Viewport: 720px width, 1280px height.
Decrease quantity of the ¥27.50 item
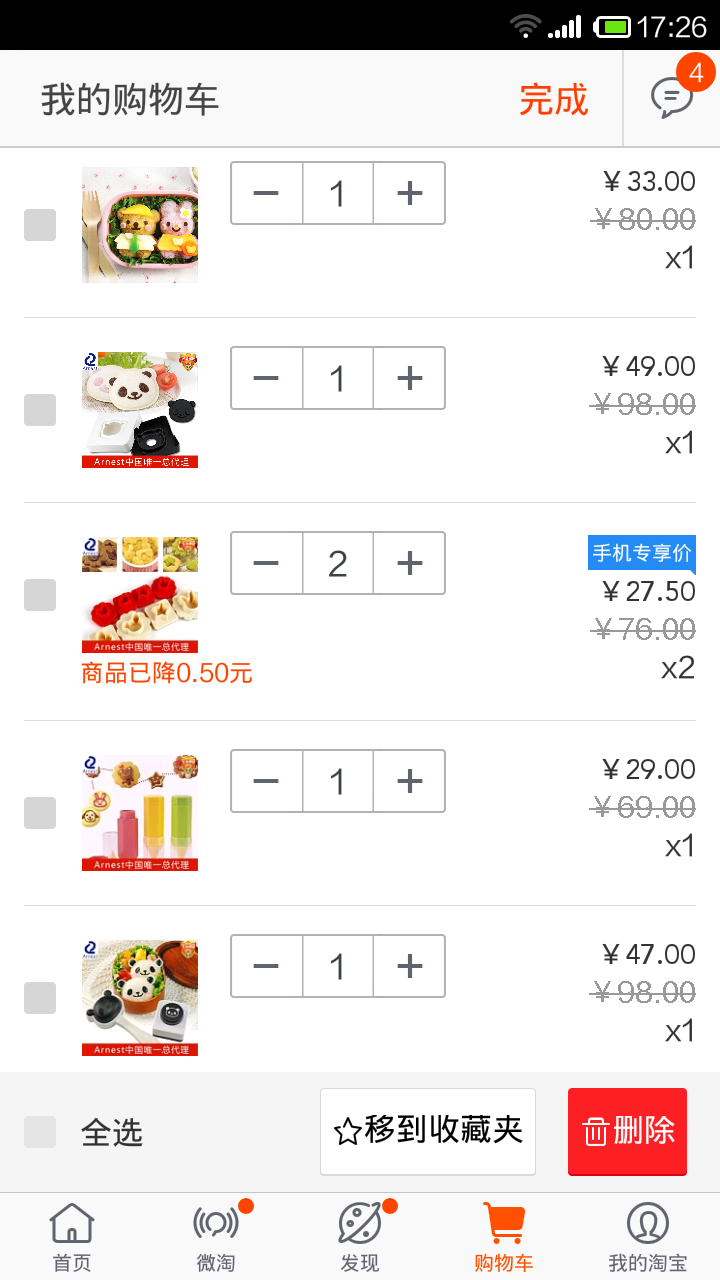267,563
